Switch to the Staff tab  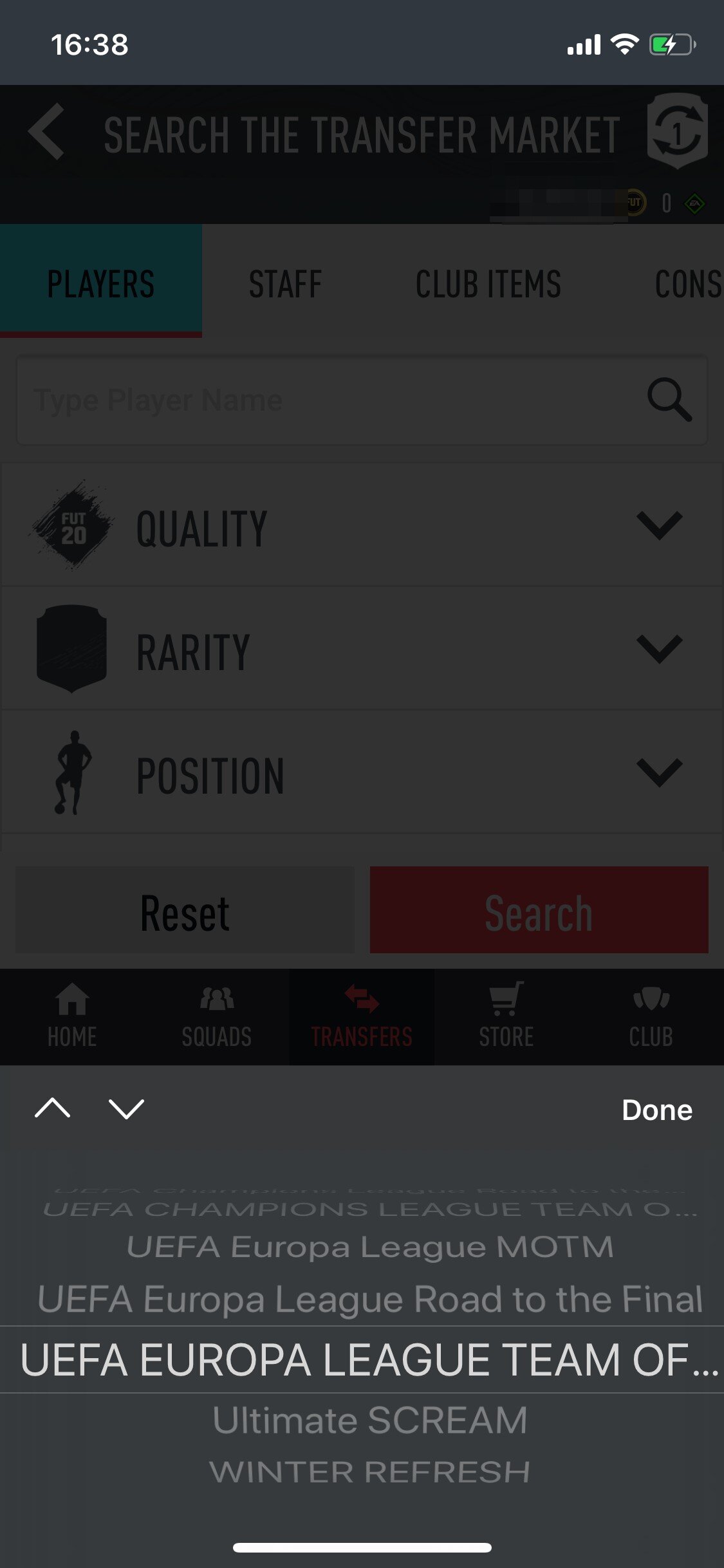(x=285, y=284)
